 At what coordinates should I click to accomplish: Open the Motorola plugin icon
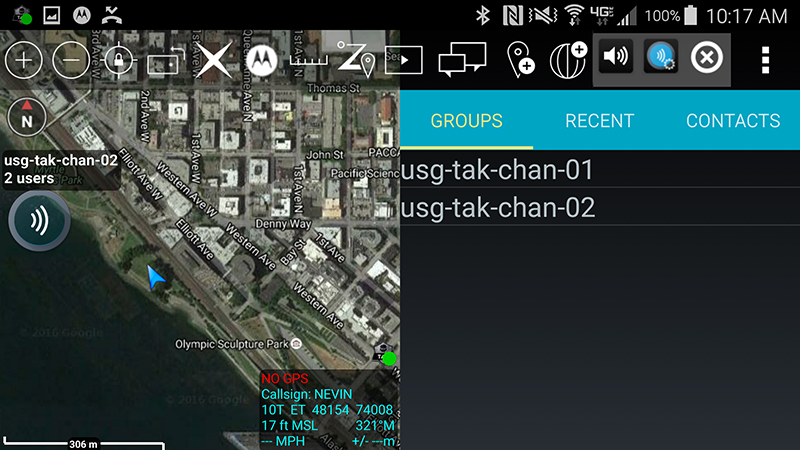262,60
